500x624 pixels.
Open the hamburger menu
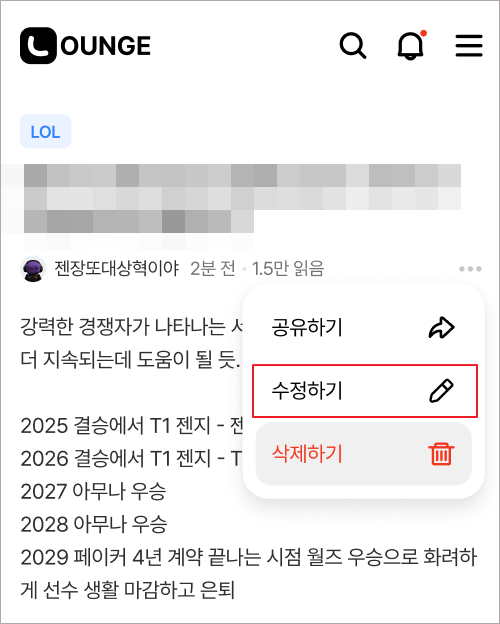(x=469, y=46)
